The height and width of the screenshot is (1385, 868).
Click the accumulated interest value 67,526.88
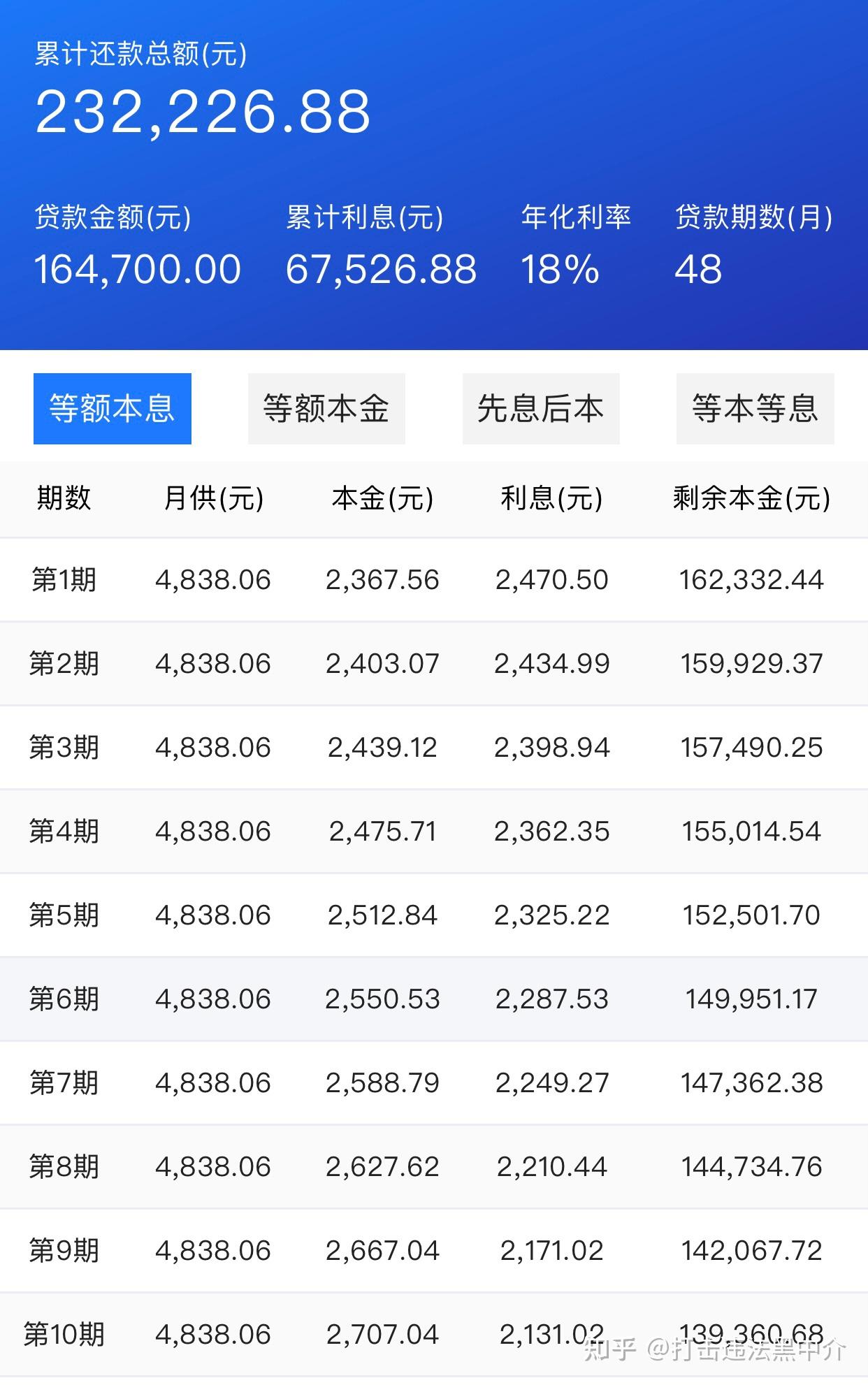tap(381, 269)
